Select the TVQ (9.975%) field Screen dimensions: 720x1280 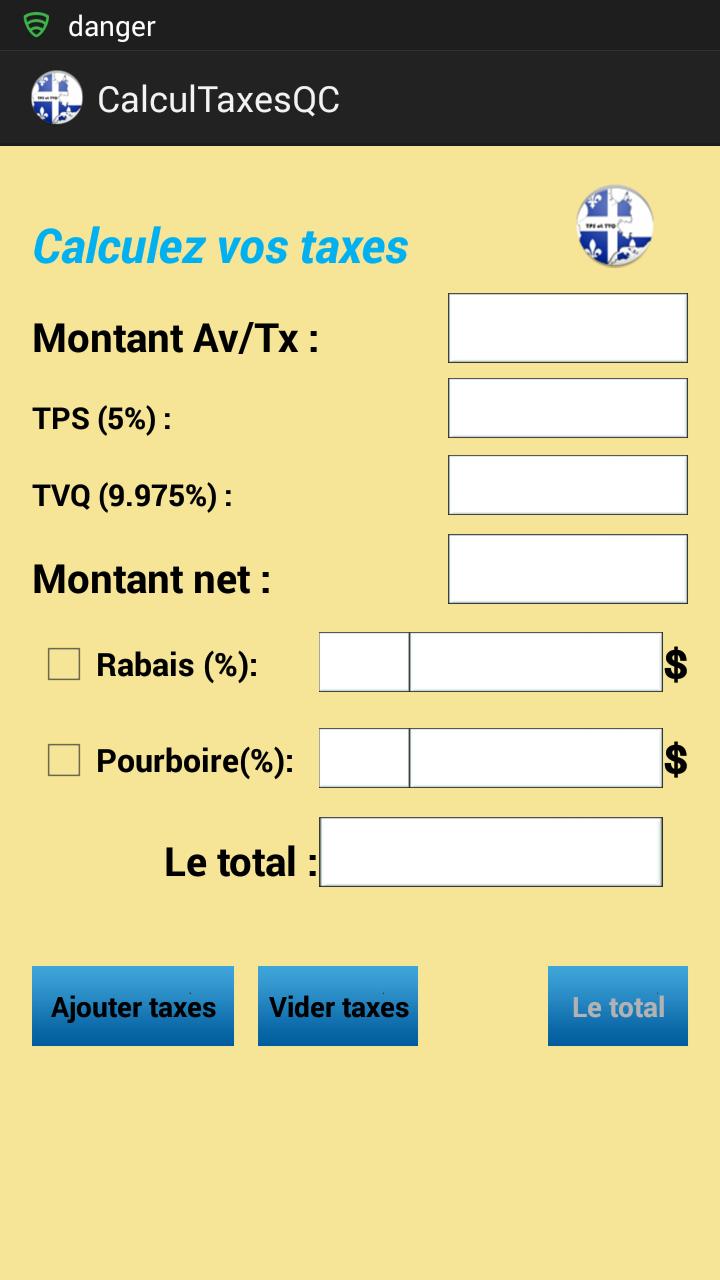567,484
